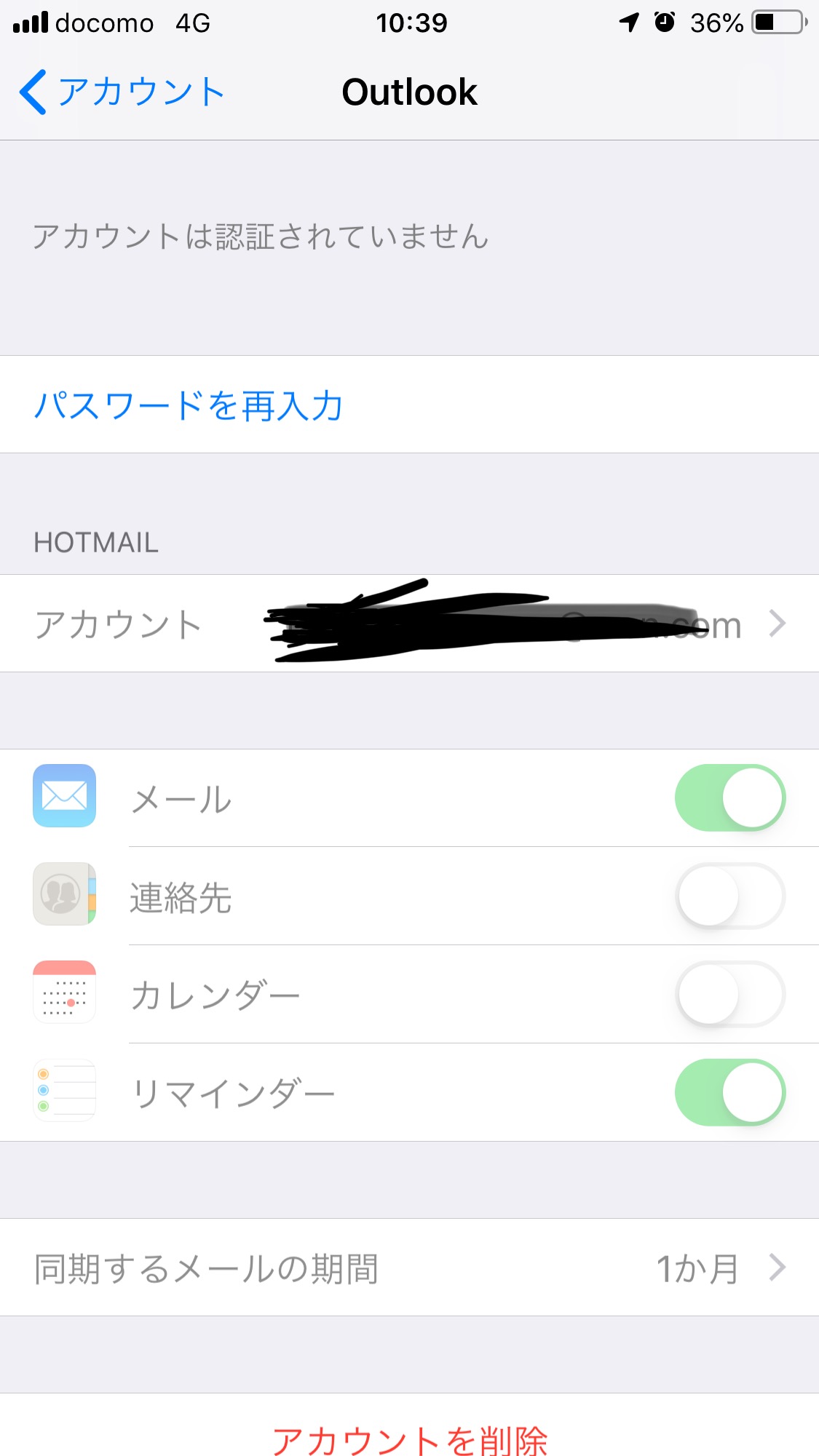Turn off the メール switch
This screenshot has width=819, height=1456.
click(x=730, y=798)
